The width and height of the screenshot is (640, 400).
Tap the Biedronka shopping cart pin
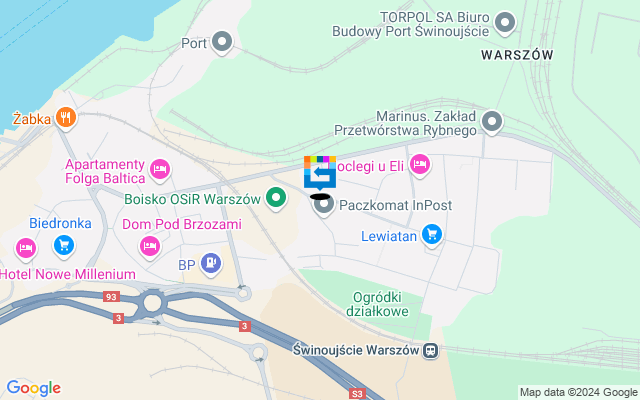click(x=63, y=244)
